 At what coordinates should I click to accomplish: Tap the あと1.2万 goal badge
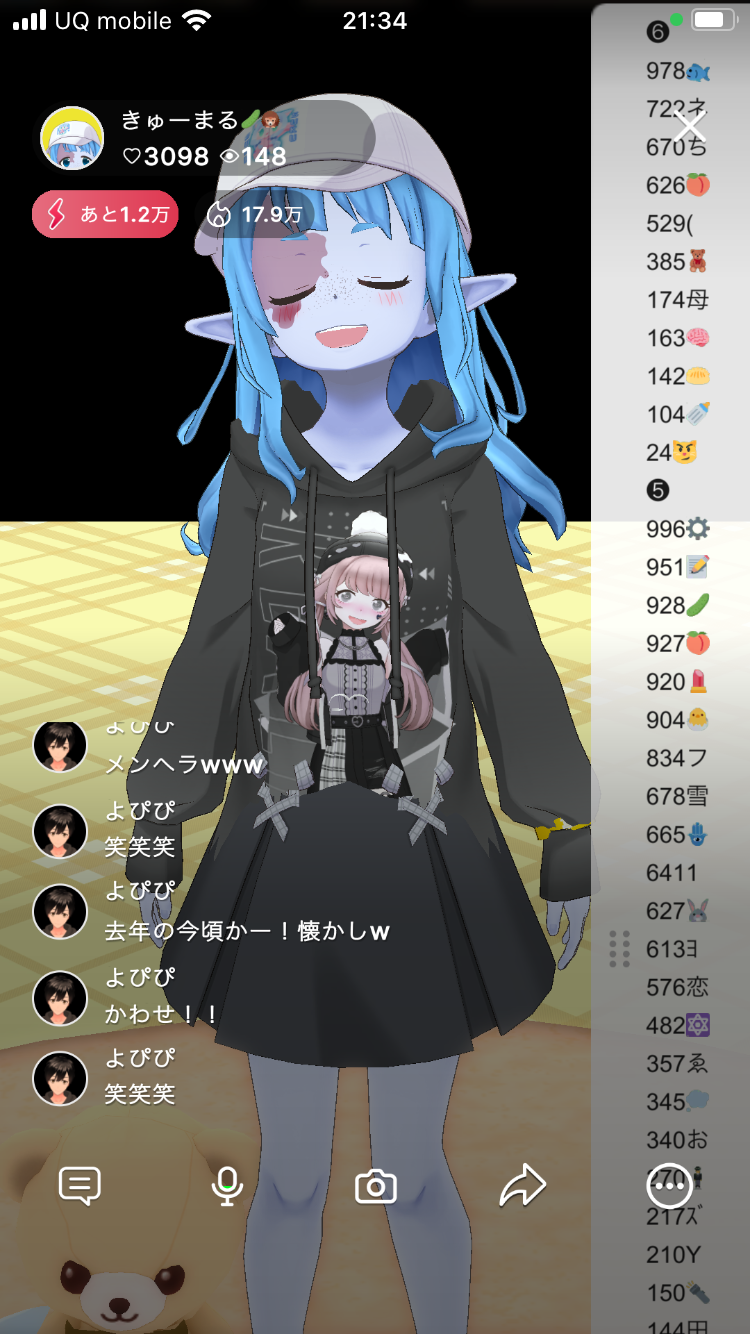click(105, 214)
